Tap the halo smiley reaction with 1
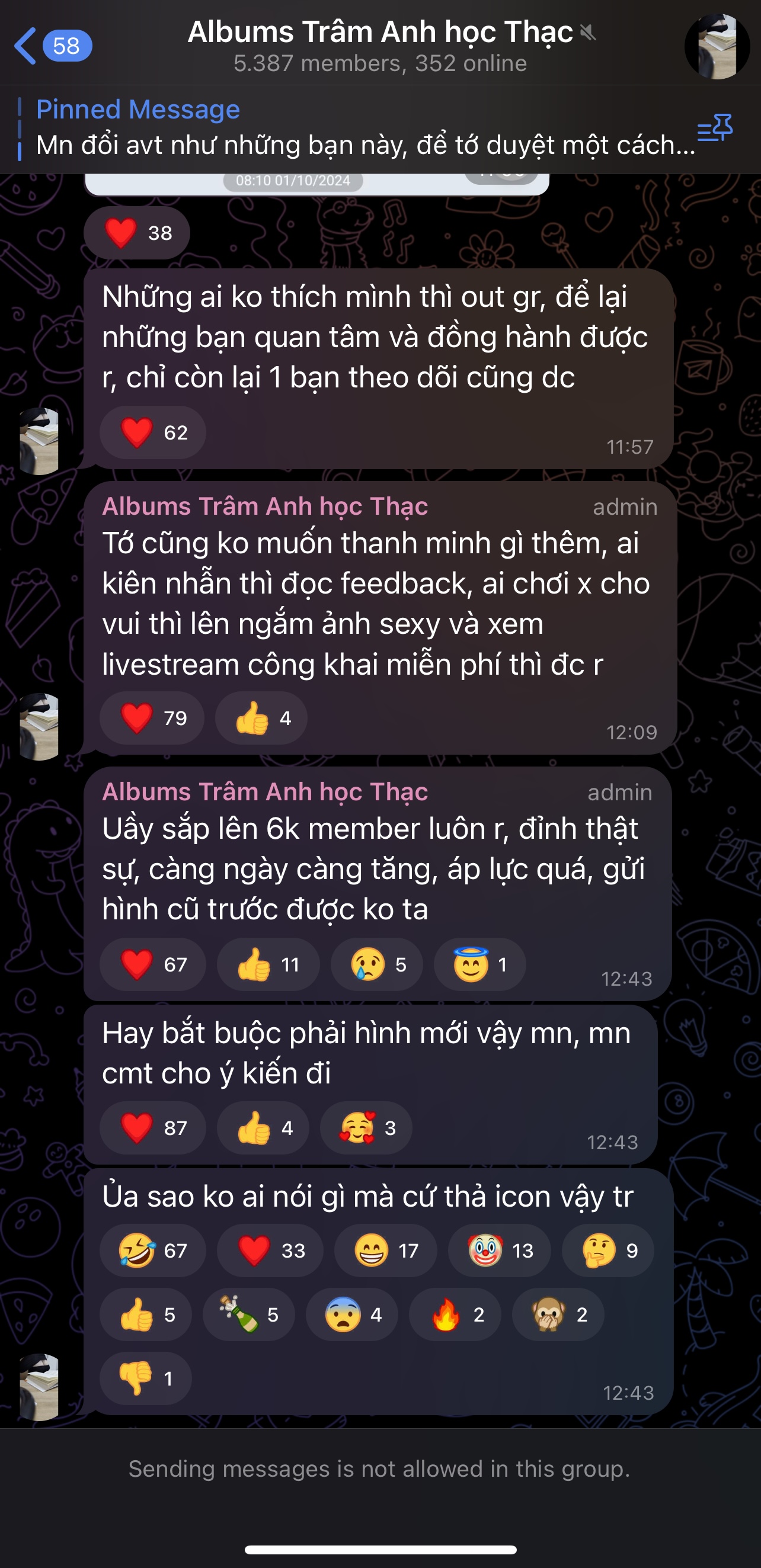761x1568 pixels. point(479,965)
